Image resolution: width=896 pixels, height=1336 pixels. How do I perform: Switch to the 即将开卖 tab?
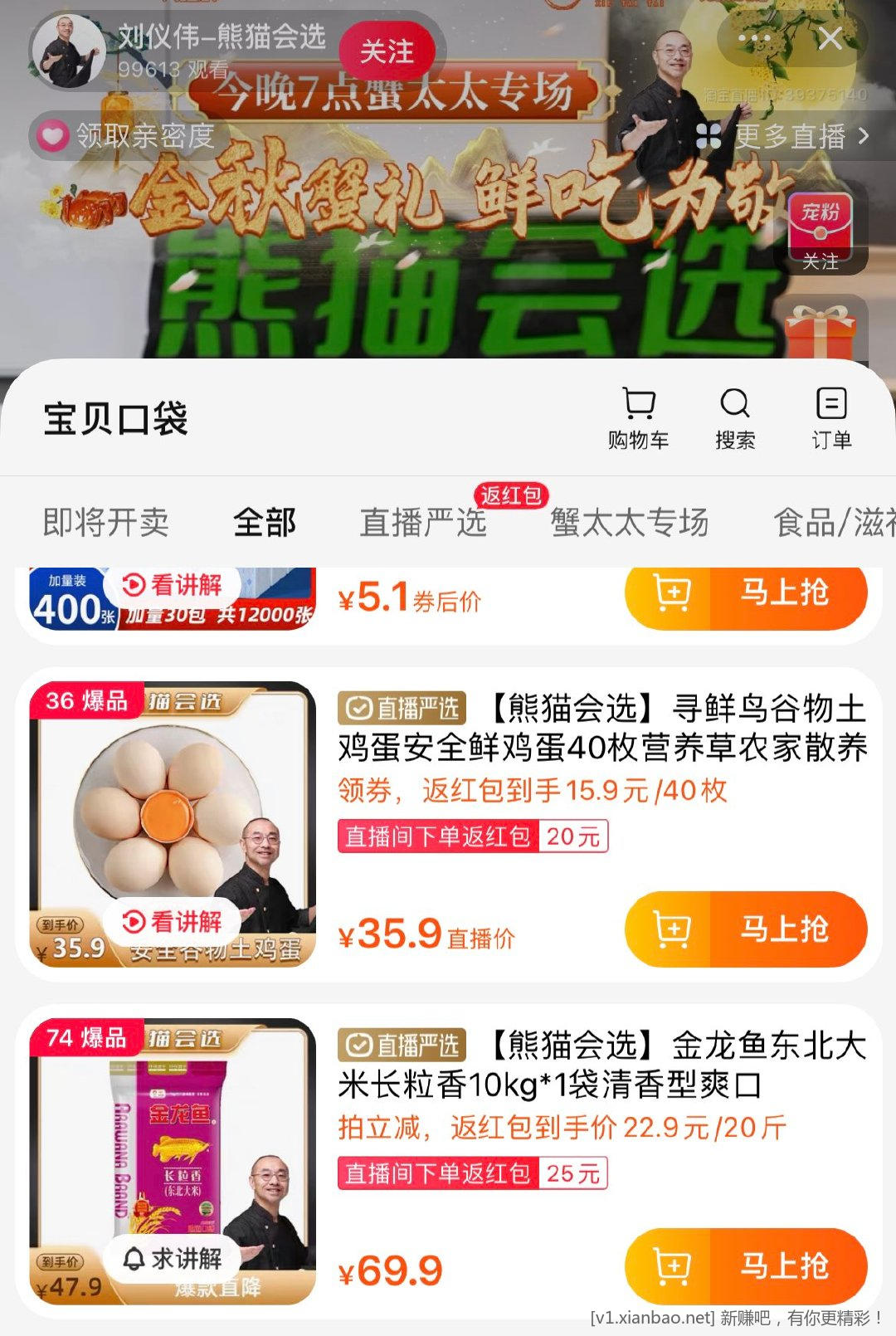105,523
